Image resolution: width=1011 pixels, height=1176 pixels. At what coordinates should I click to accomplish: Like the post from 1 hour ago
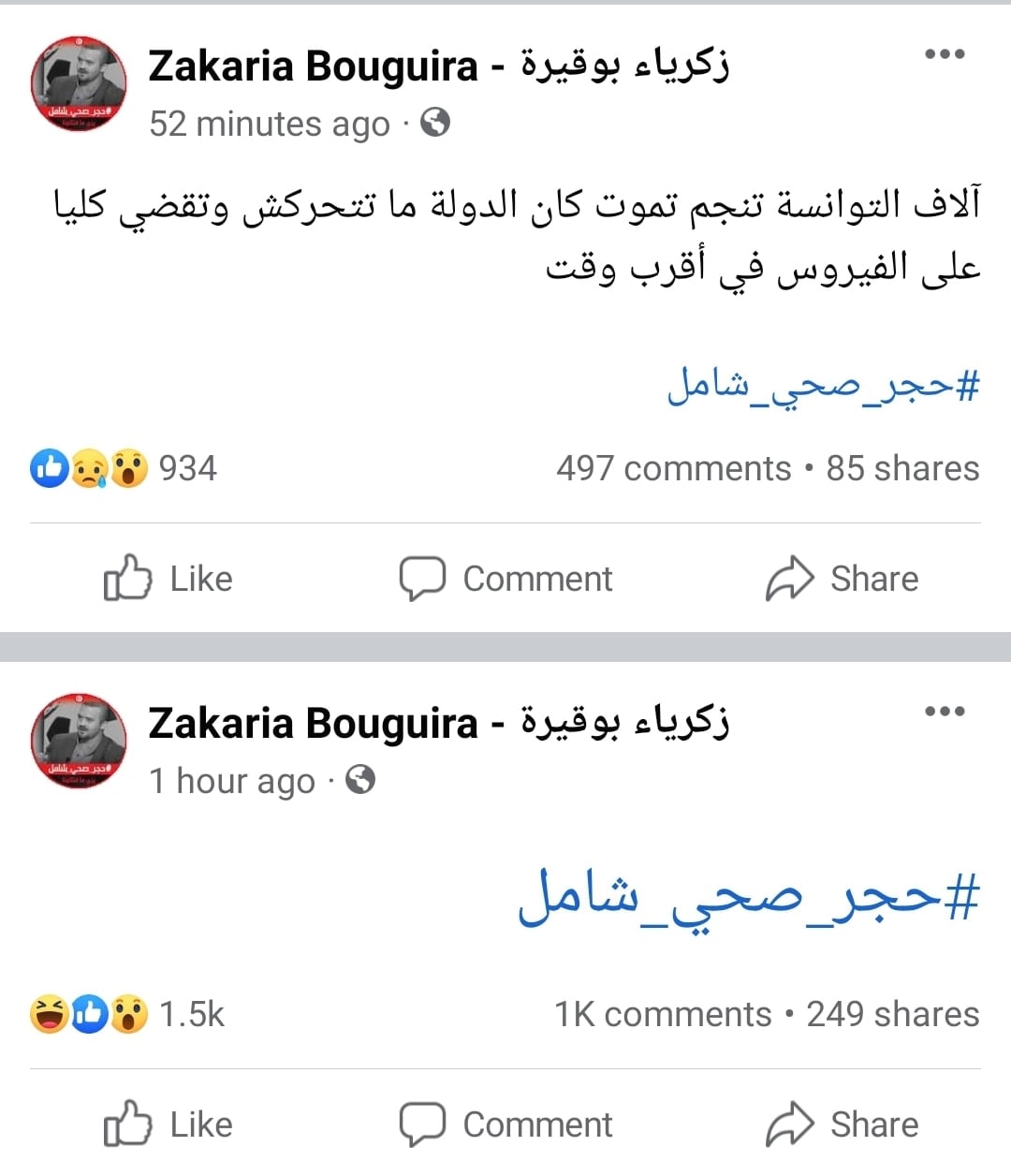coord(168,1125)
